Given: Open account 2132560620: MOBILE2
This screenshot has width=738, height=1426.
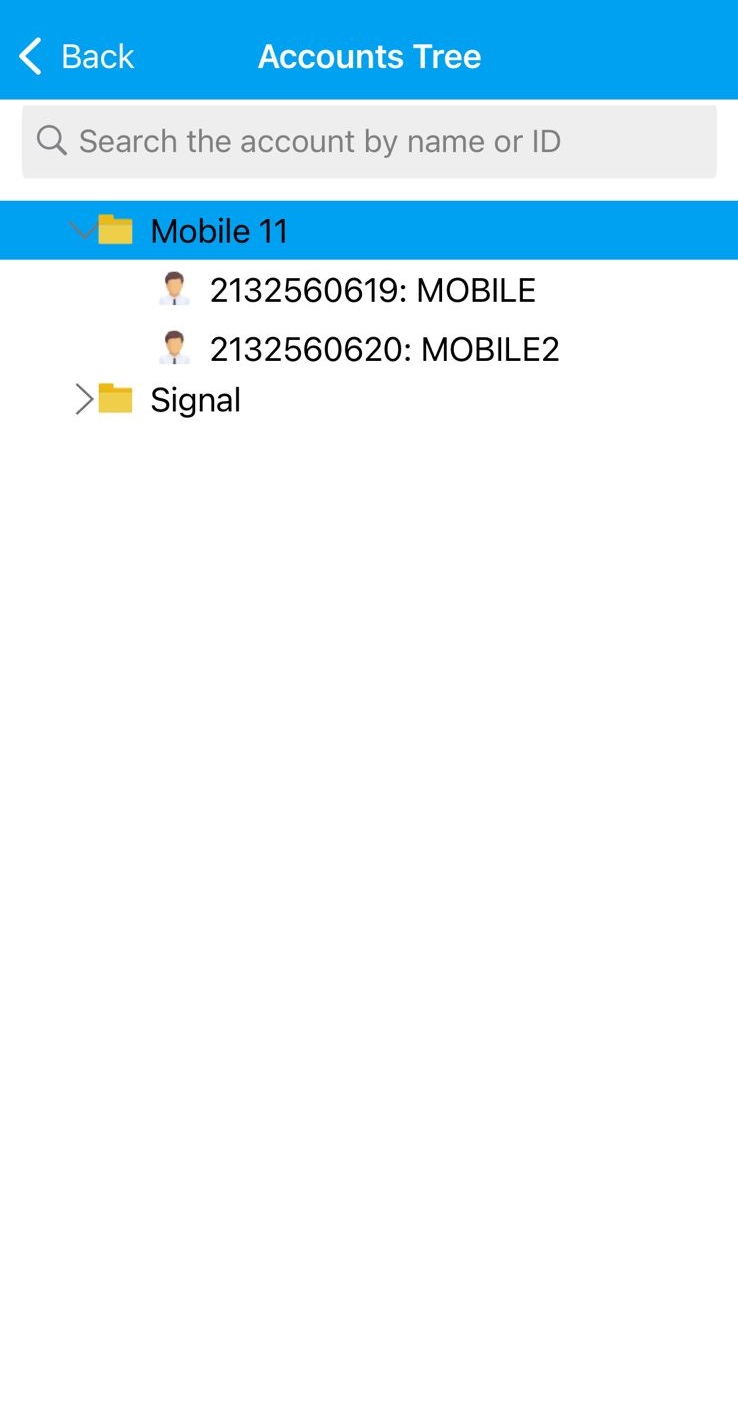Looking at the screenshot, I should point(384,349).
